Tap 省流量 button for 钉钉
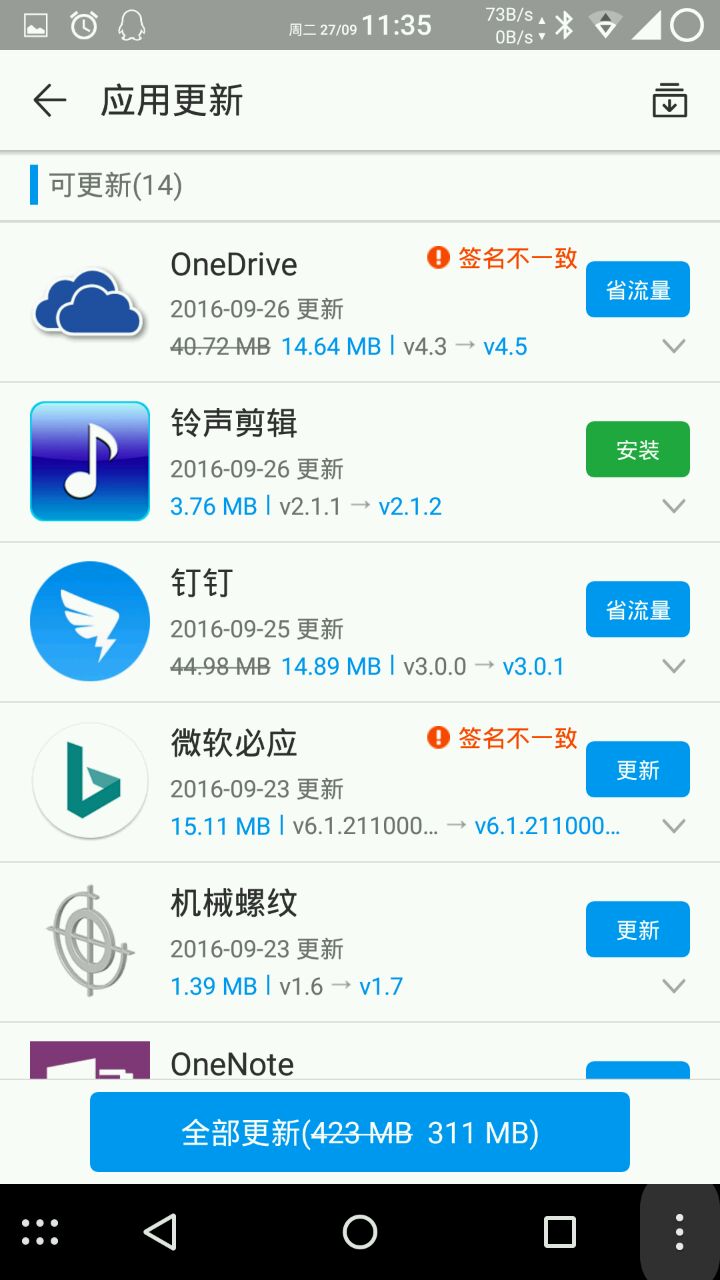 pos(638,610)
